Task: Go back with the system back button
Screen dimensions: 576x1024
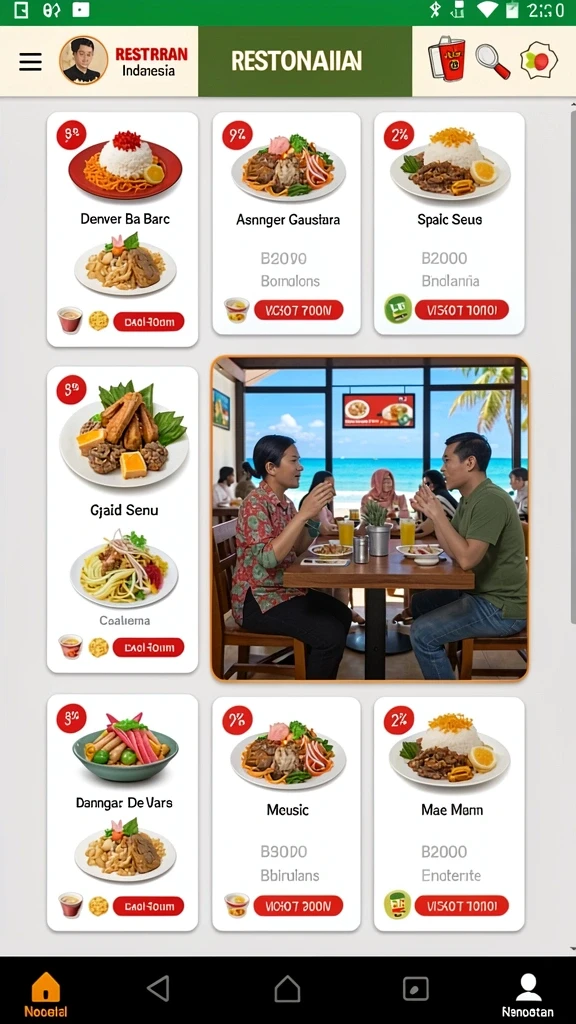Action: click(x=159, y=988)
